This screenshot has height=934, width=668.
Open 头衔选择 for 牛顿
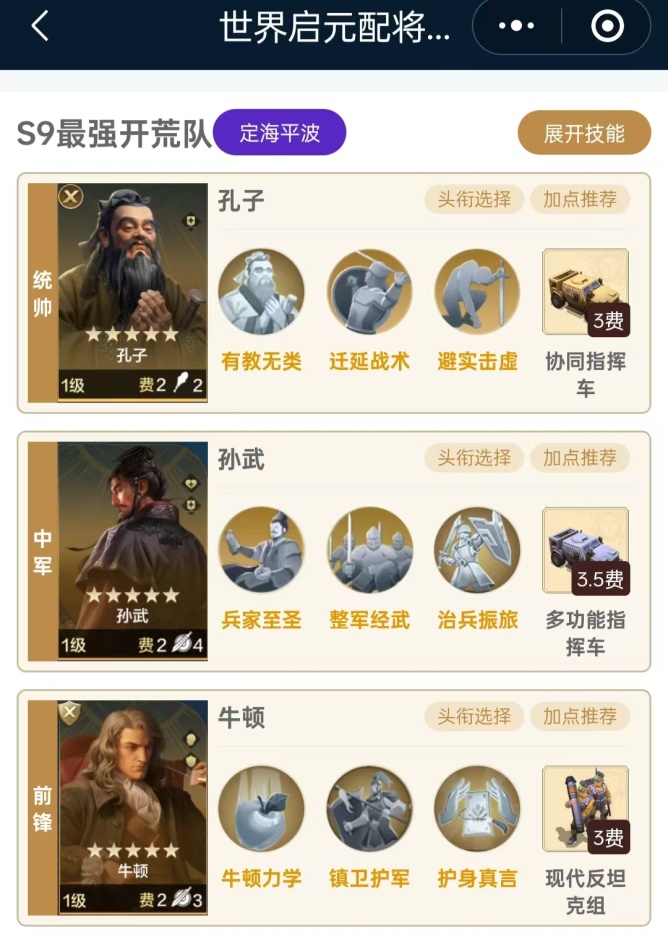coord(474,716)
